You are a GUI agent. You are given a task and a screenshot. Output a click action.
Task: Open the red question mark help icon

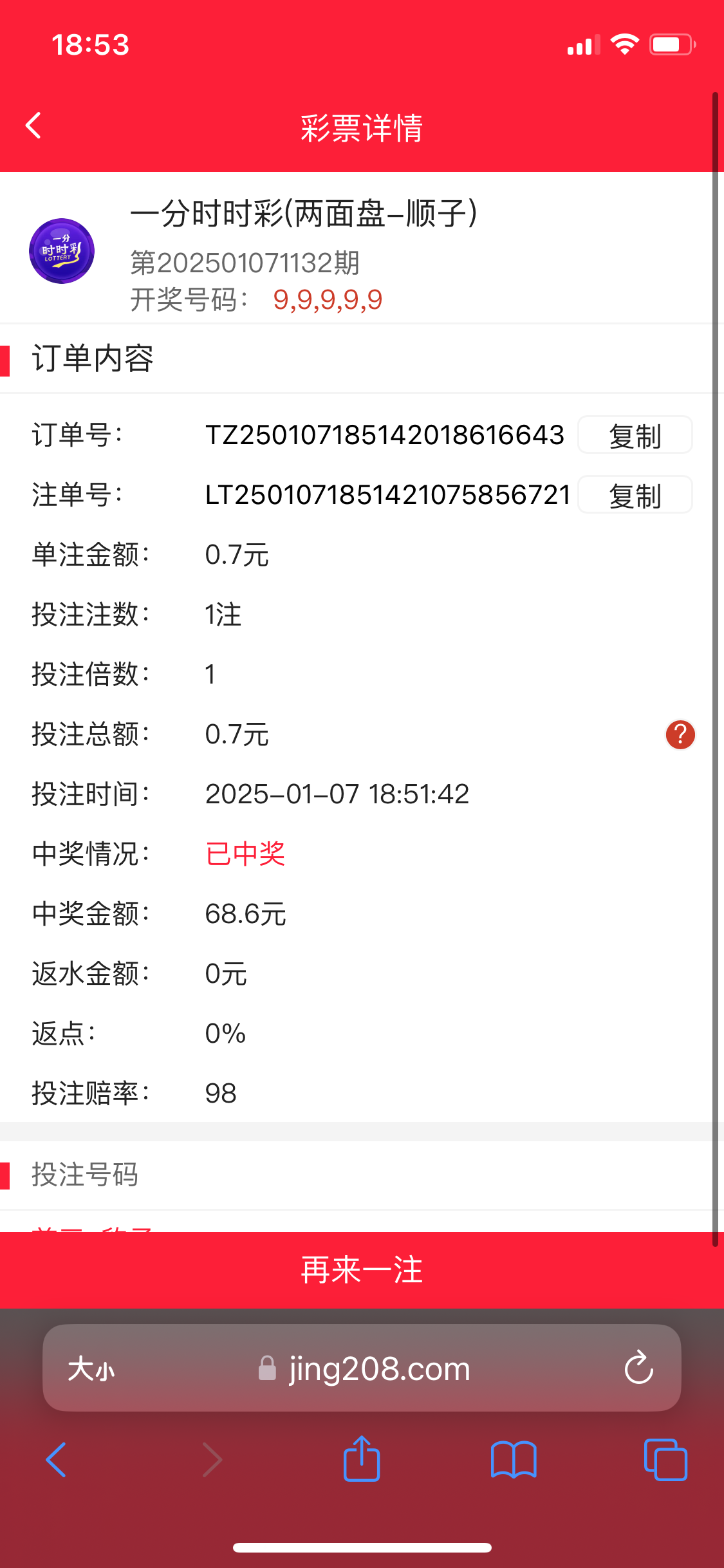tap(680, 734)
